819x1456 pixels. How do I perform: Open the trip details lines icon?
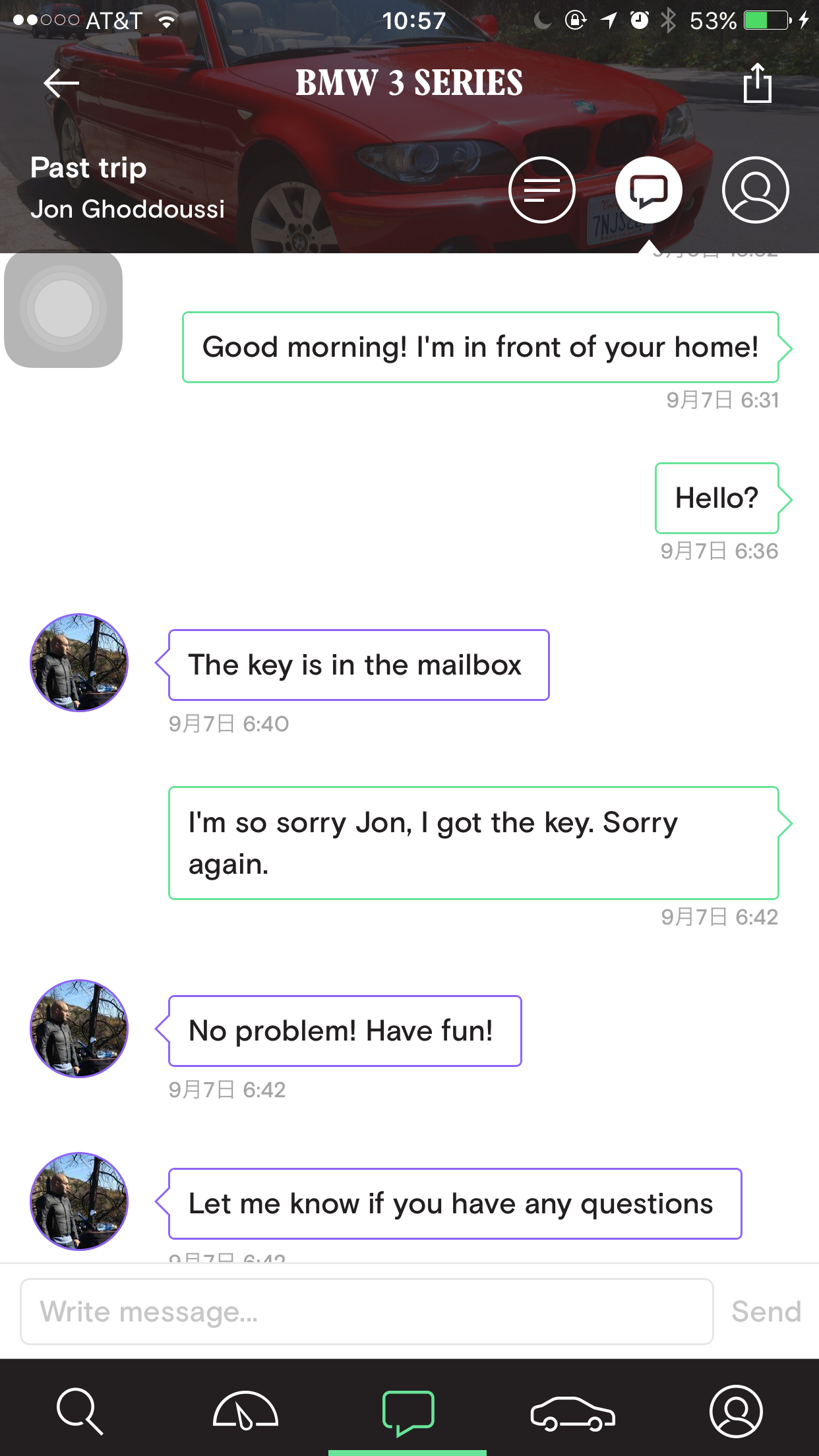point(542,190)
